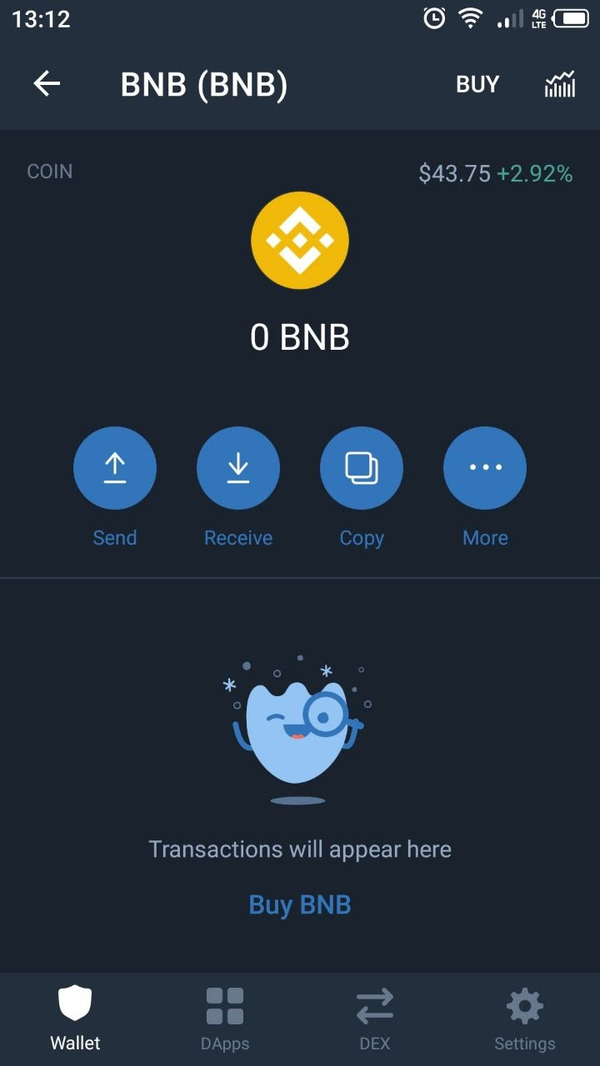Send BNB from this wallet

115,468
